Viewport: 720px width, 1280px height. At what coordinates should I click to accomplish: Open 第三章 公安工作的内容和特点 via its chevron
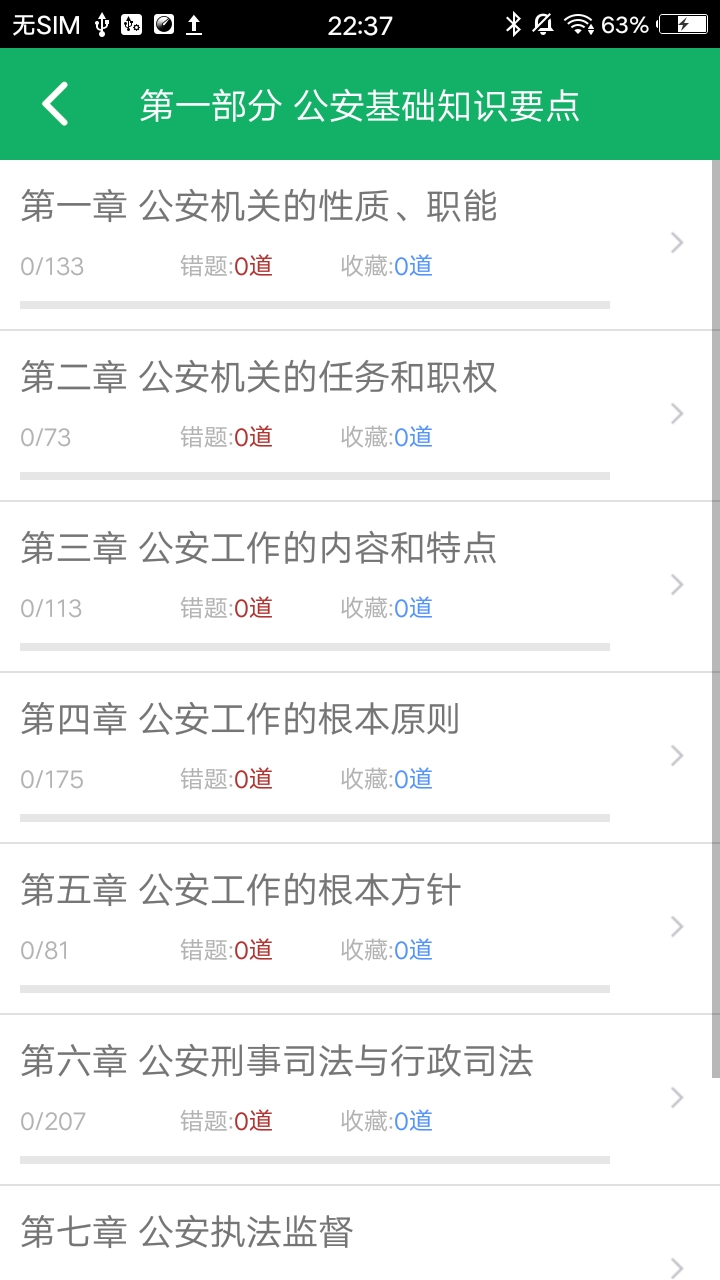676,584
